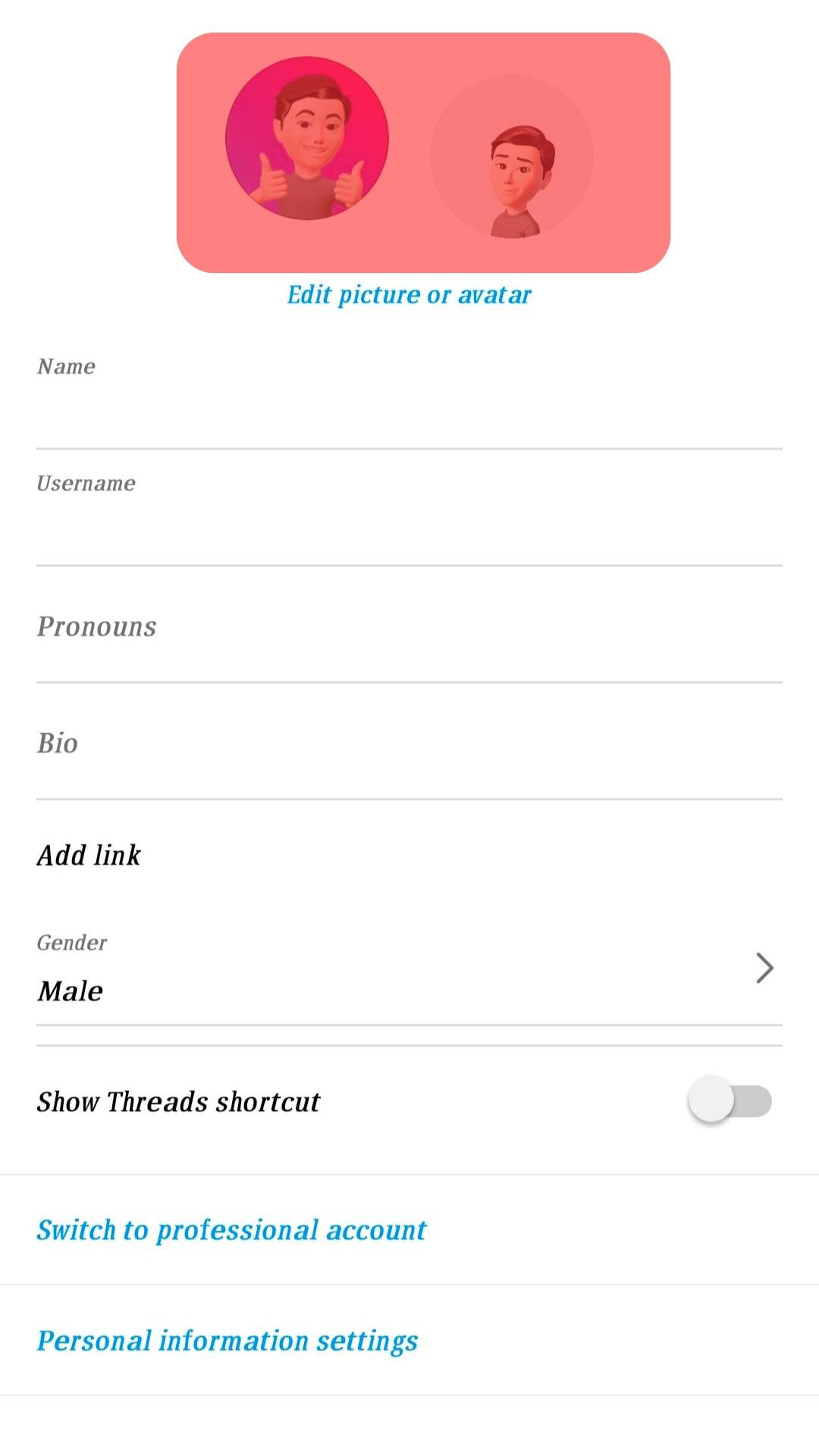Edit the Username field
The height and width of the screenshot is (1456, 819).
[409, 528]
